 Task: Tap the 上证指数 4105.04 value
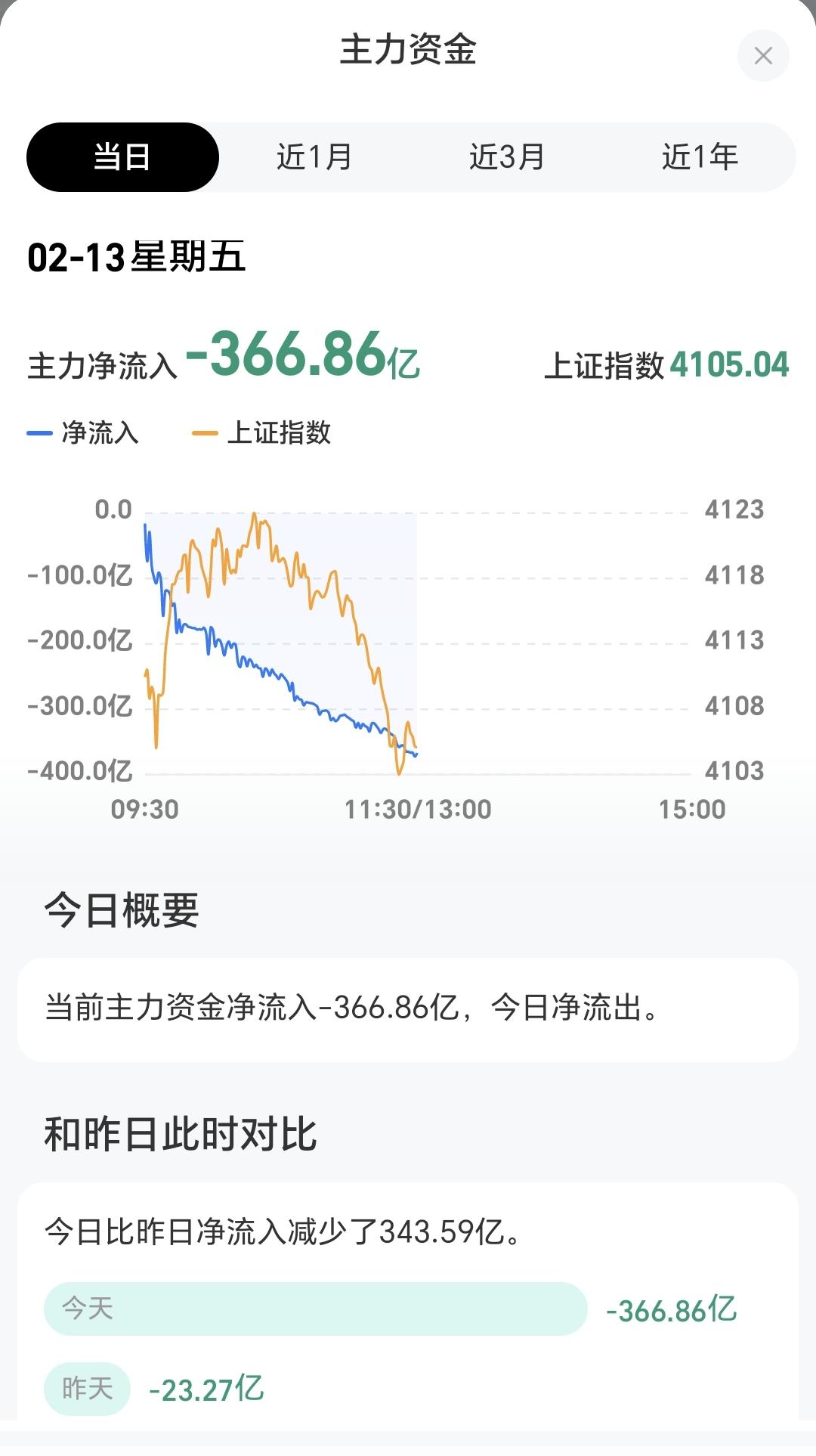point(668,365)
